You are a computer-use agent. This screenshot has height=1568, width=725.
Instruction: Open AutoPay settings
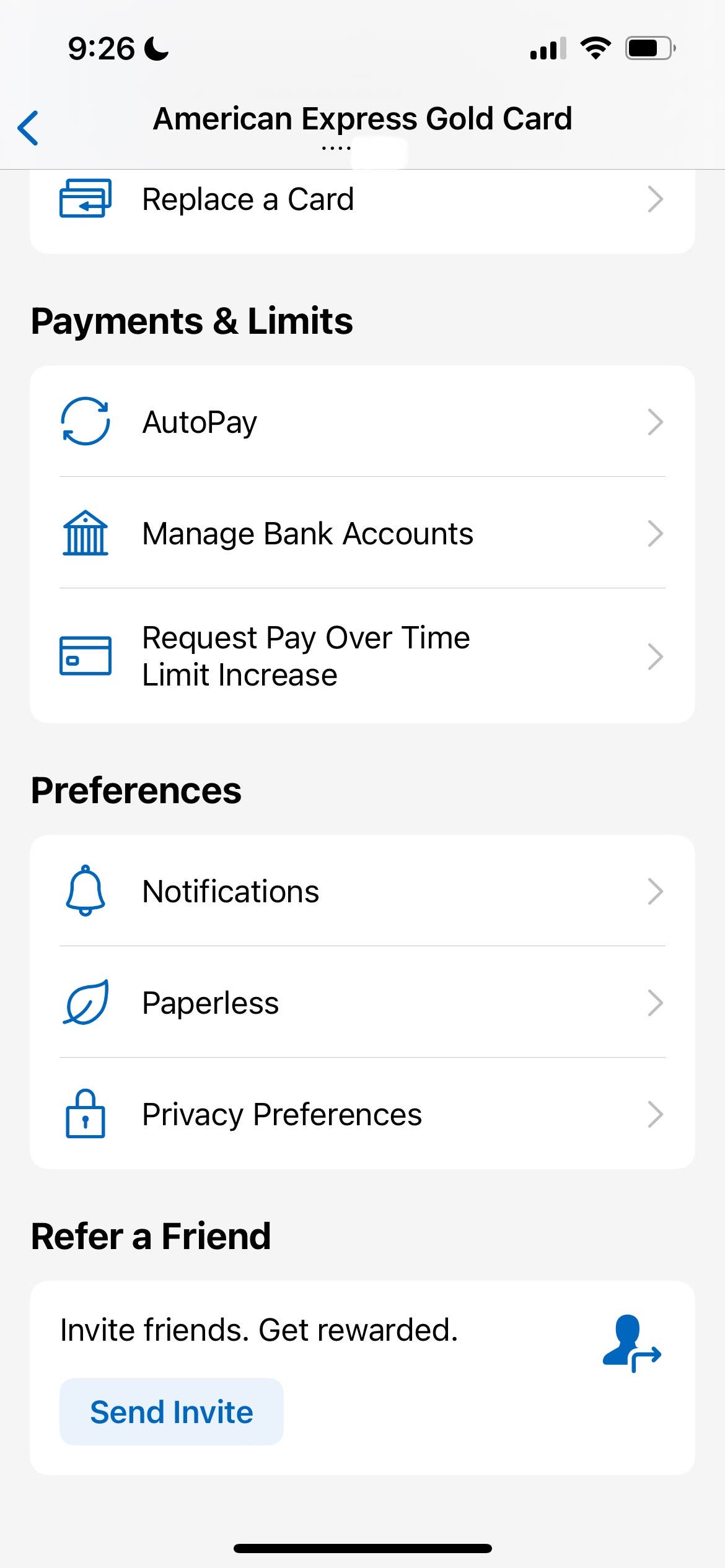click(x=362, y=422)
